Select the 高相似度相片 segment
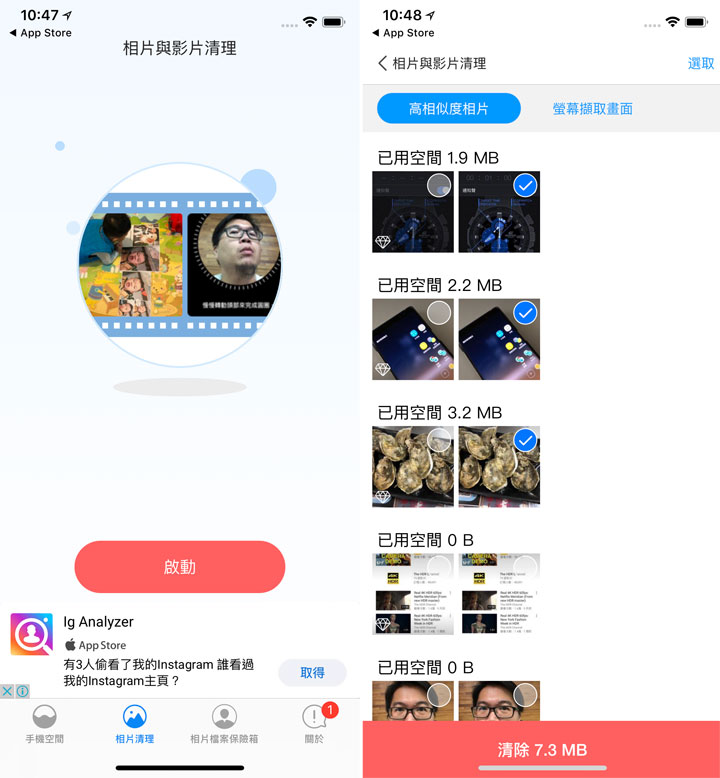This screenshot has height=778, width=720. coord(448,108)
